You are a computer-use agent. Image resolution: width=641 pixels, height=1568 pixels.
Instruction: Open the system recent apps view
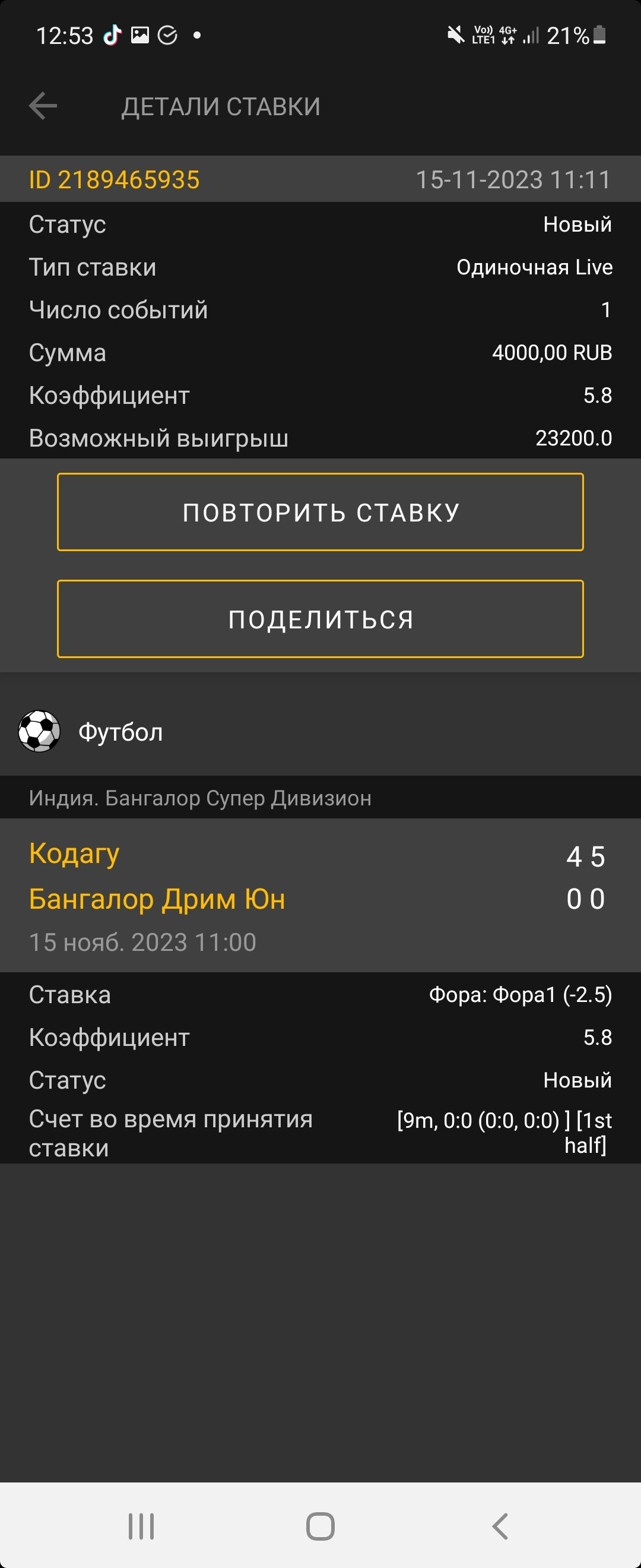click(141, 1526)
